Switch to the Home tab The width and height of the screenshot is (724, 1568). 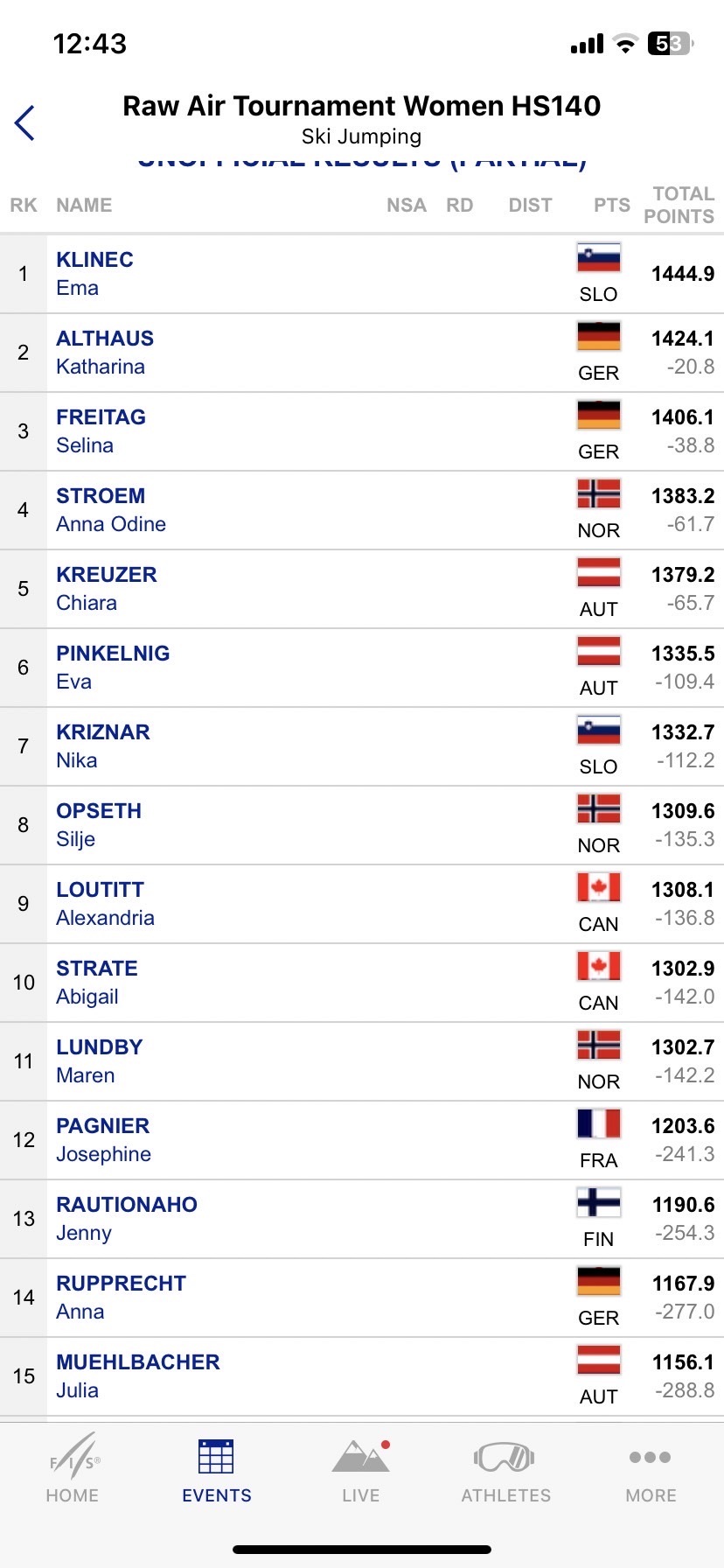point(73,1468)
